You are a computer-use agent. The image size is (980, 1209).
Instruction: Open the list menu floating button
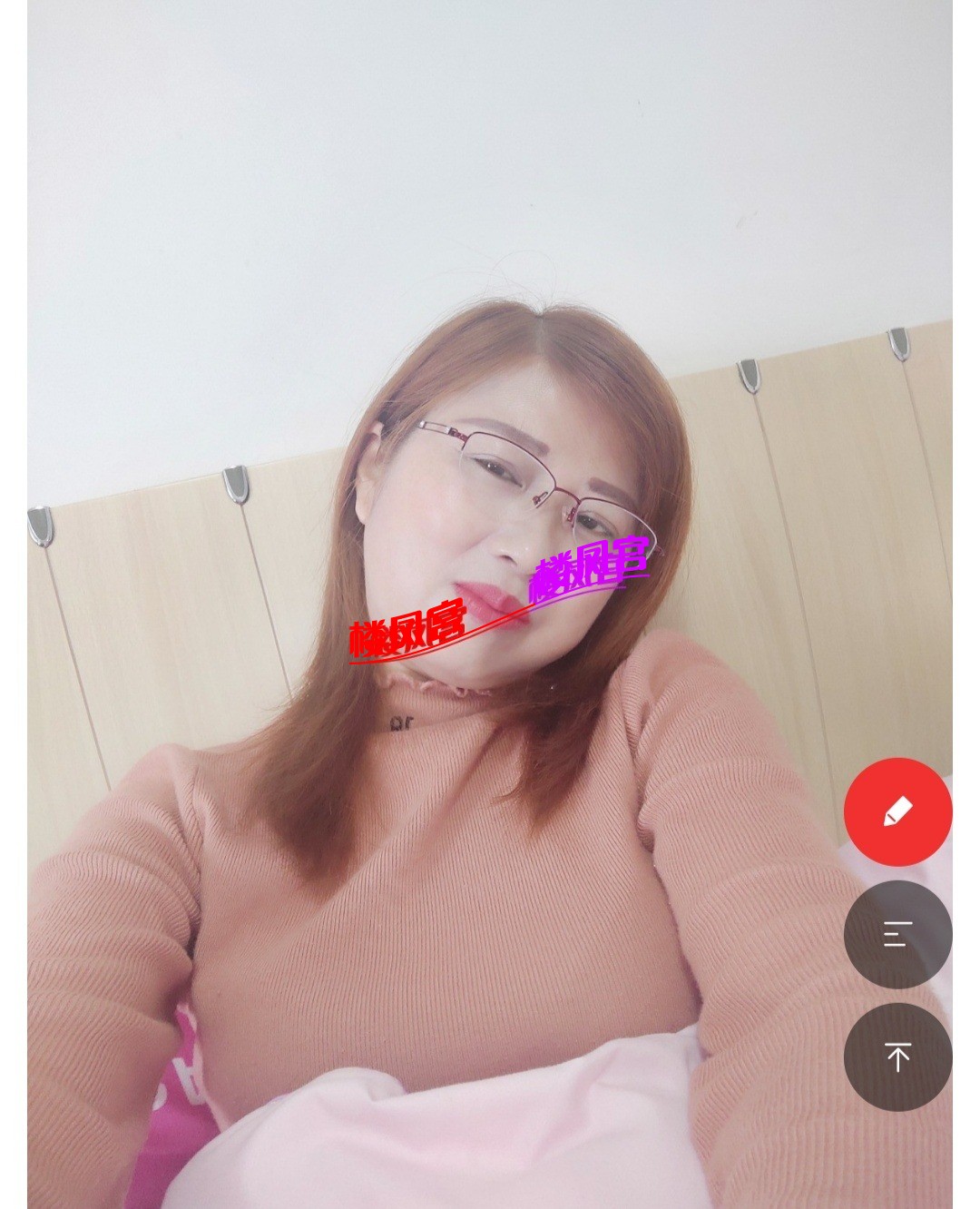pos(897,934)
